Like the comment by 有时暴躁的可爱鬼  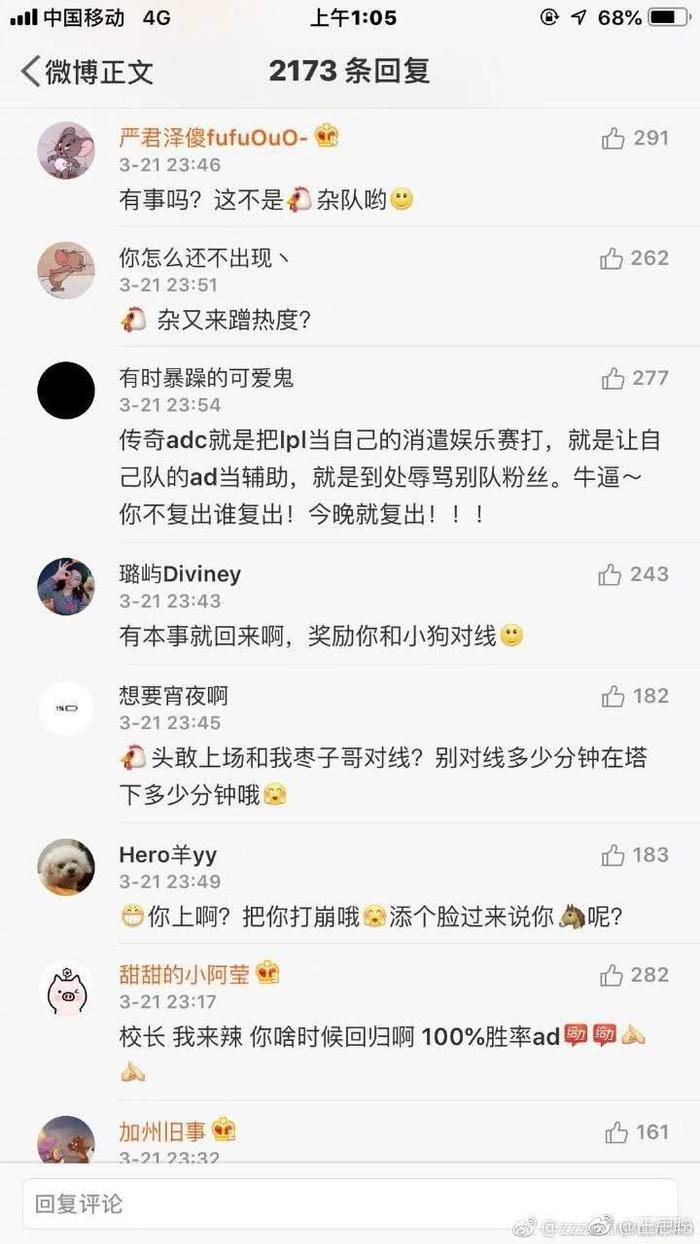pos(613,379)
